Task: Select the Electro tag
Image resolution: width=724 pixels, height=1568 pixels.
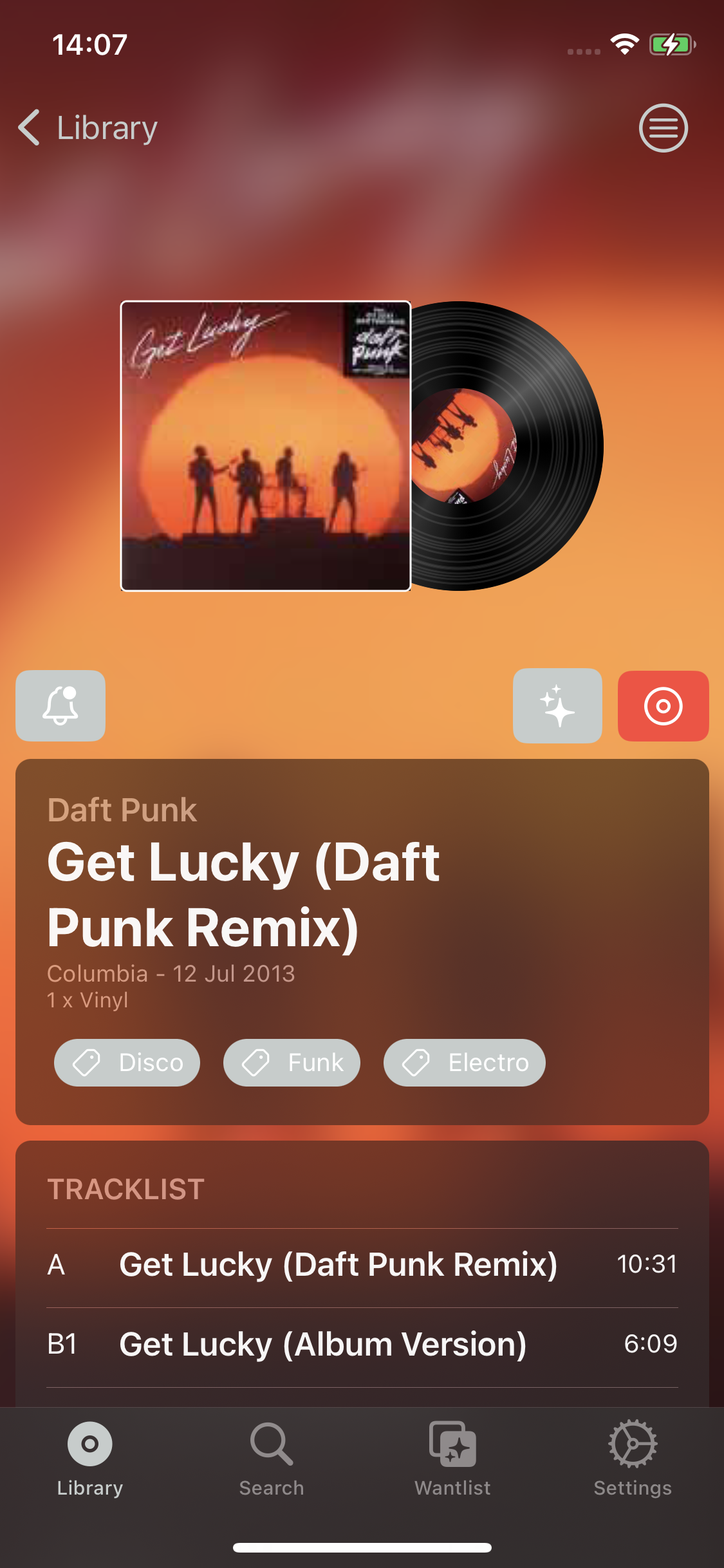Action: 464,1062
